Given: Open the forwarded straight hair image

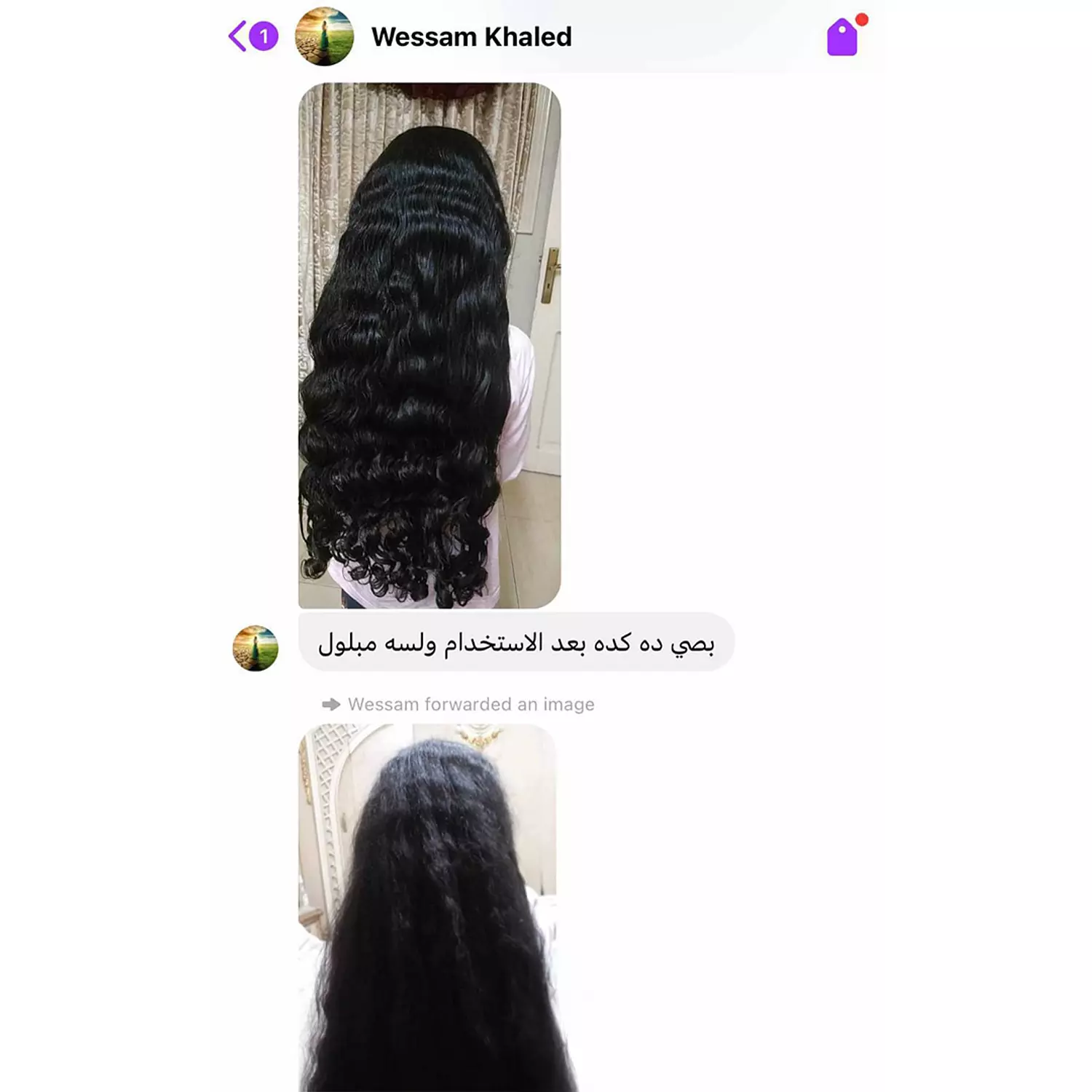Looking at the screenshot, I should click(428, 906).
